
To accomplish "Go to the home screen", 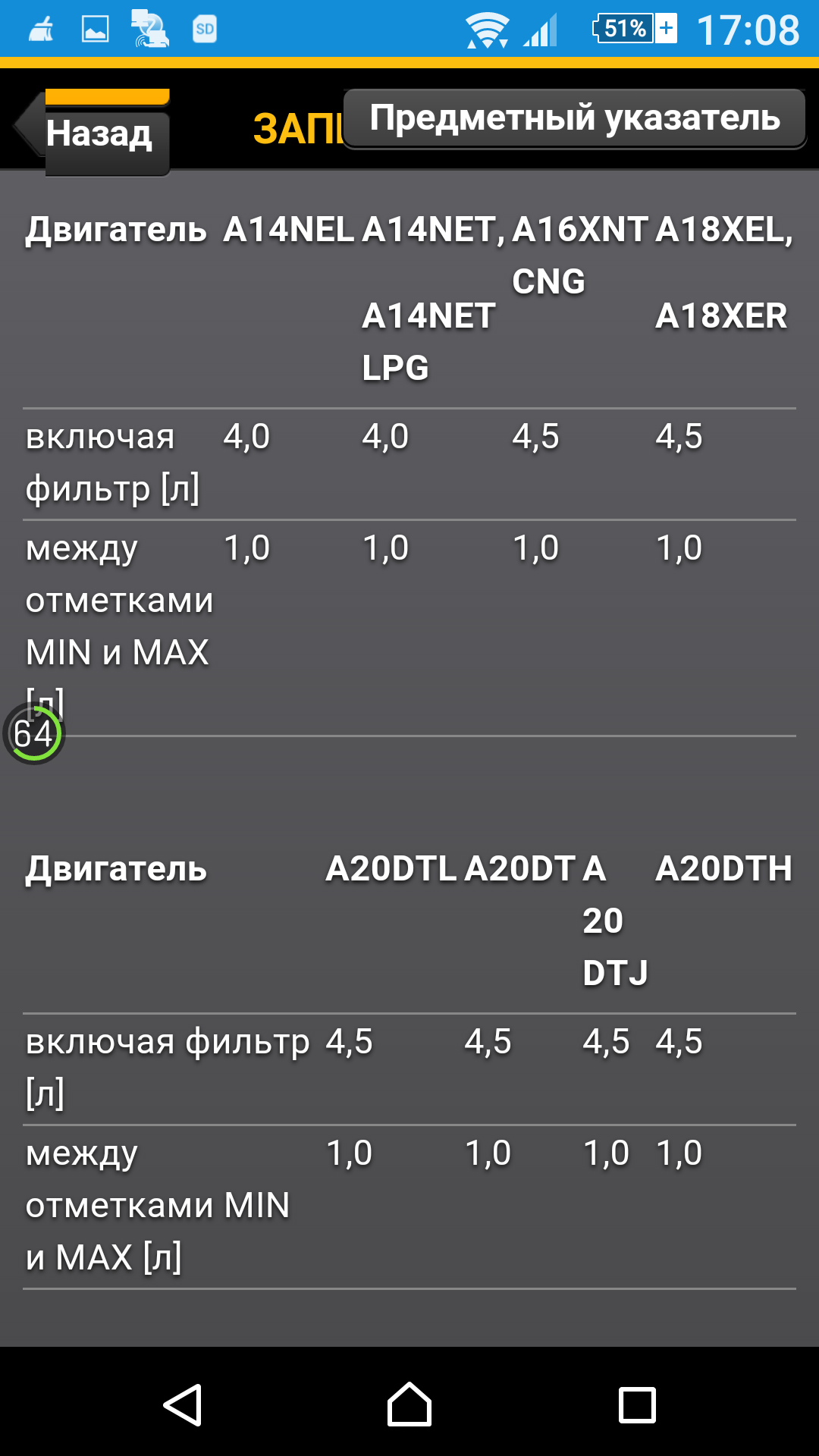I will pyautogui.click(x=409, y=1404).
